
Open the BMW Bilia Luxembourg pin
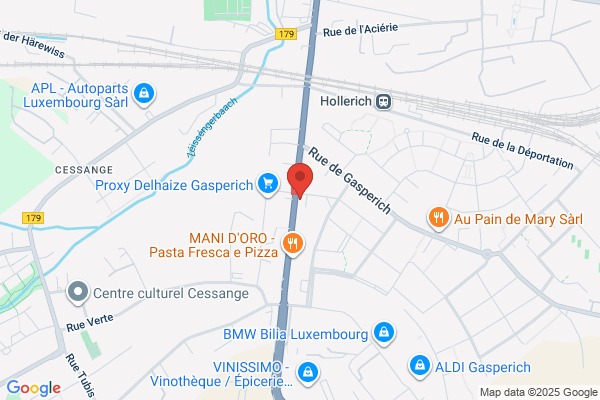pos(384,333)
